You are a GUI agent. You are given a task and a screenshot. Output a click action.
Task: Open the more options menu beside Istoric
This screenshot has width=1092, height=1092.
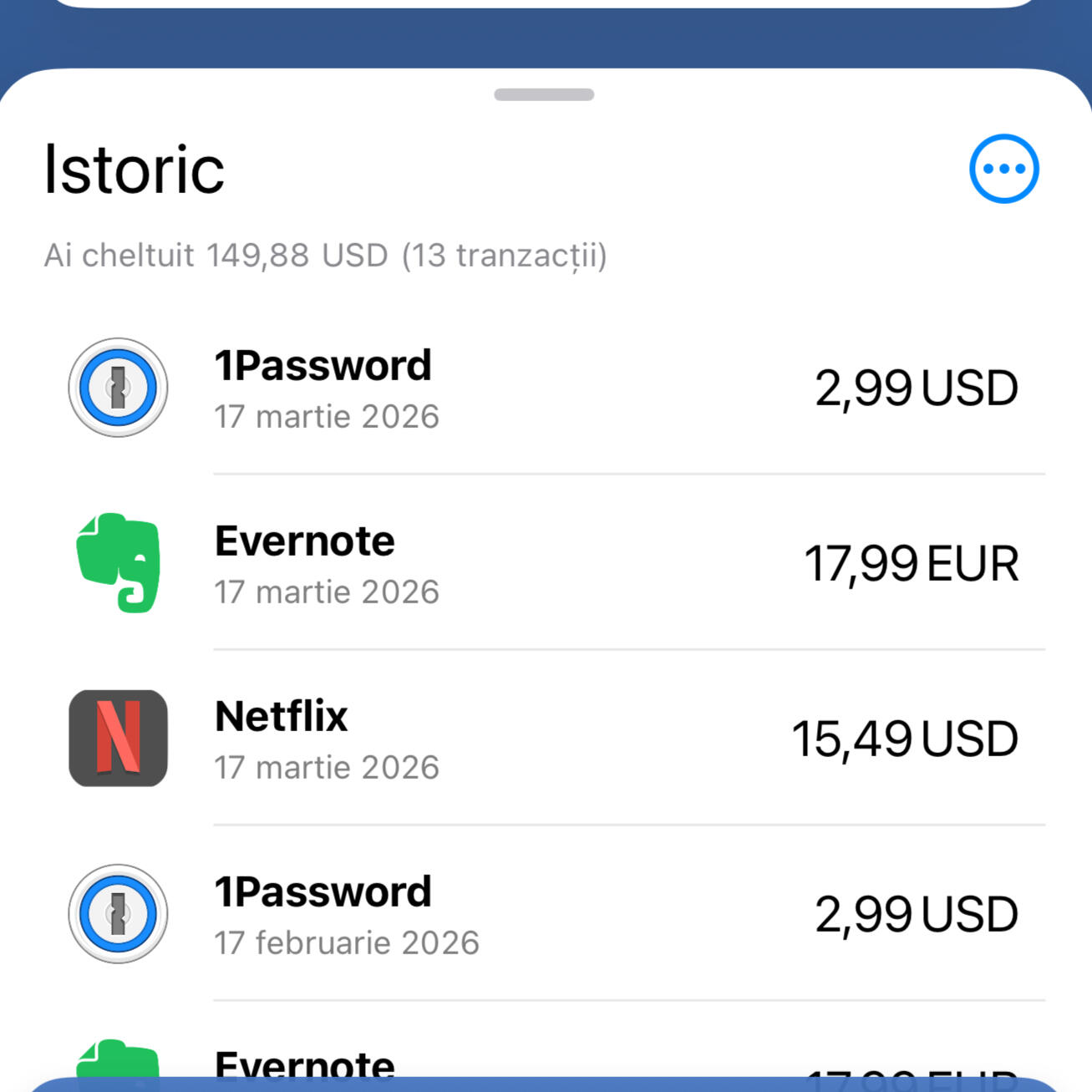pos(1003,169)
